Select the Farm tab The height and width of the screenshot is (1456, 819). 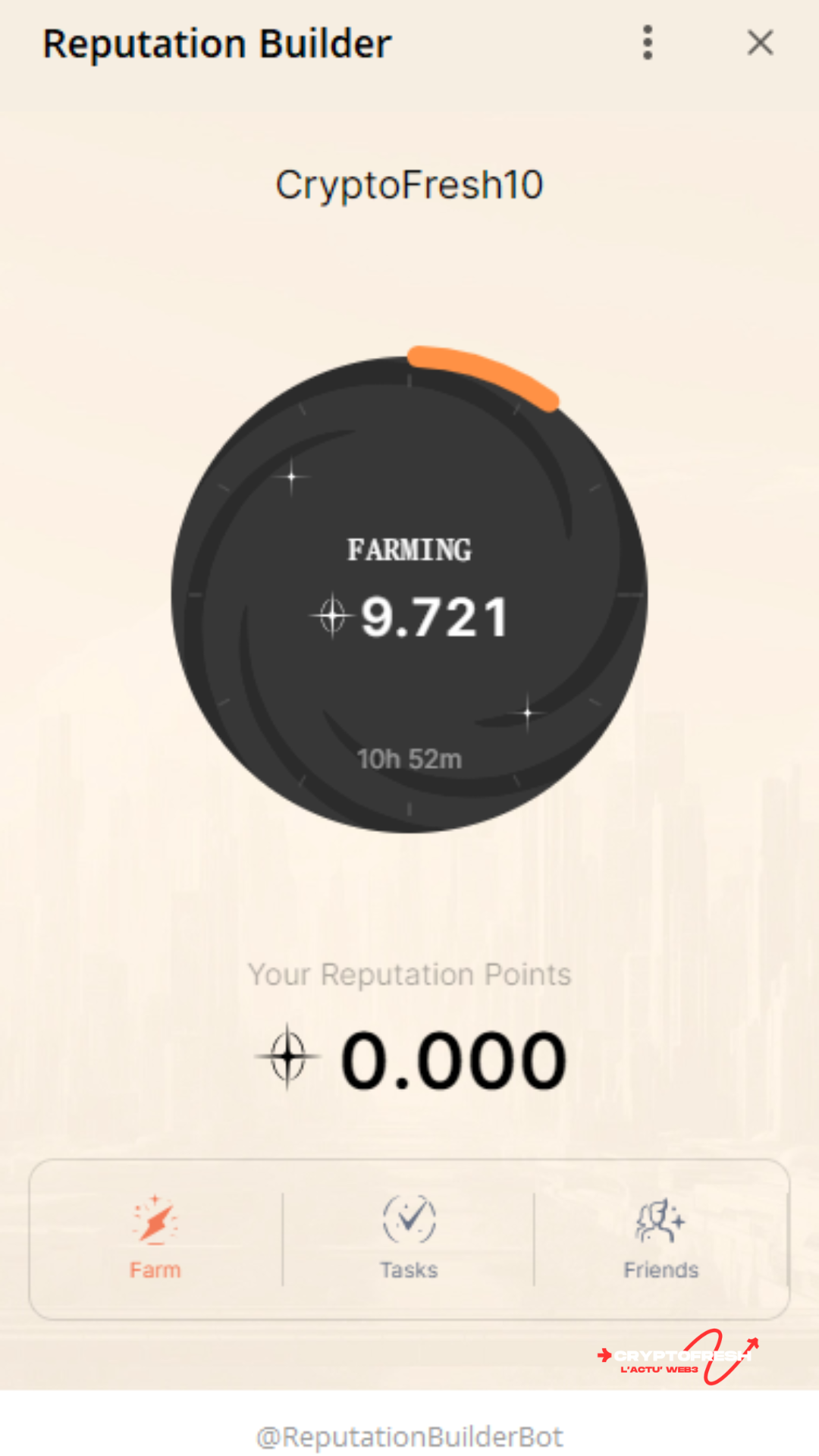coord(155,1238)
